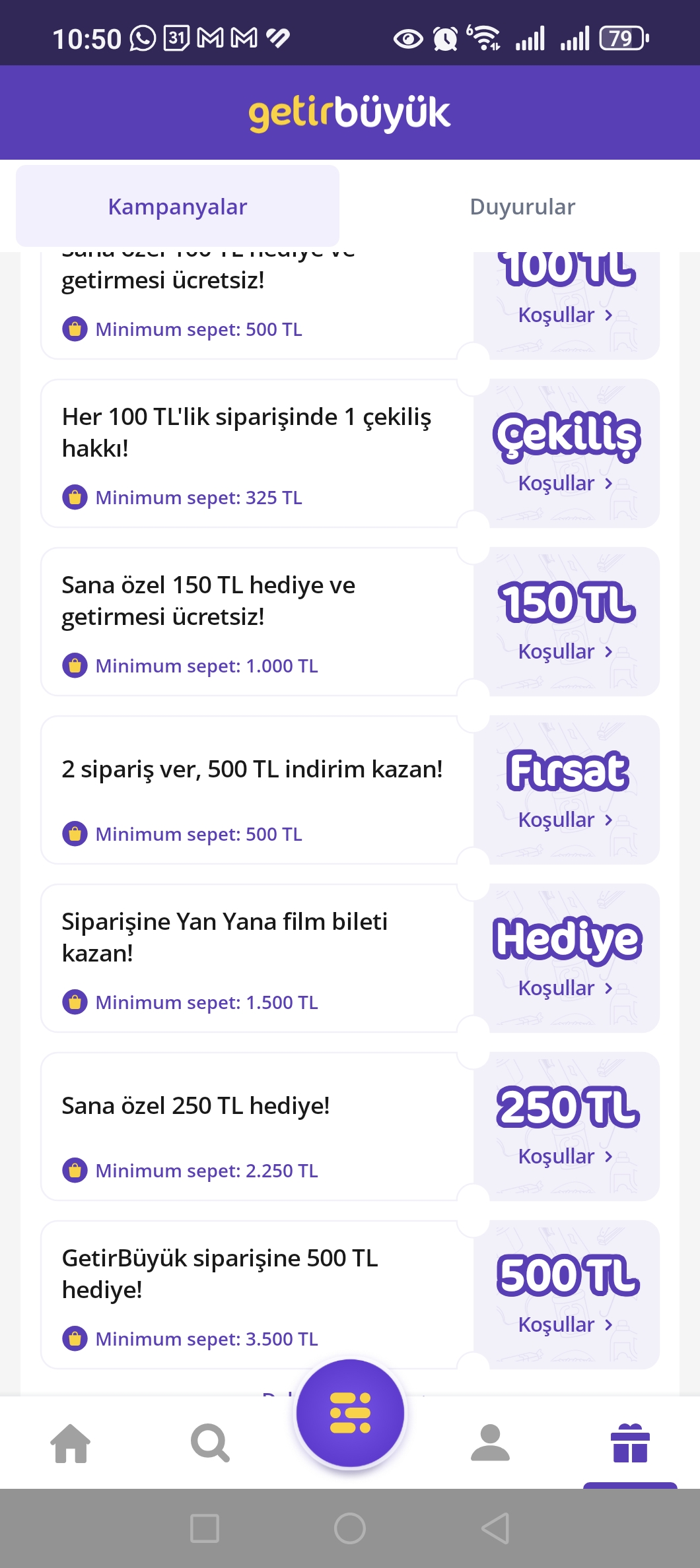Open the Sana özel 250 TL hediye card
The image size is (700, 1568).
[x=251, y=1126]
